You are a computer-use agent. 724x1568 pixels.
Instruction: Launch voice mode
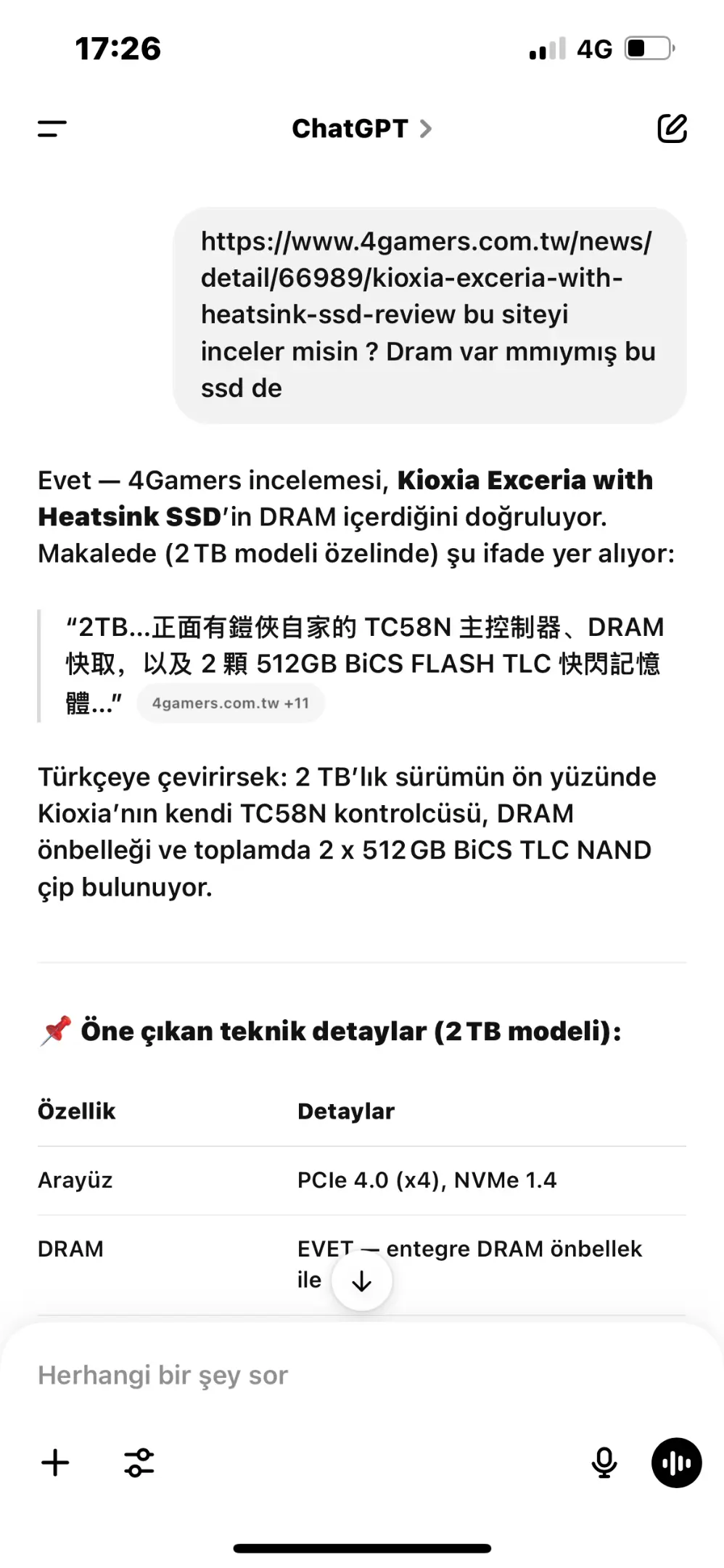(x=676, y=1463)
